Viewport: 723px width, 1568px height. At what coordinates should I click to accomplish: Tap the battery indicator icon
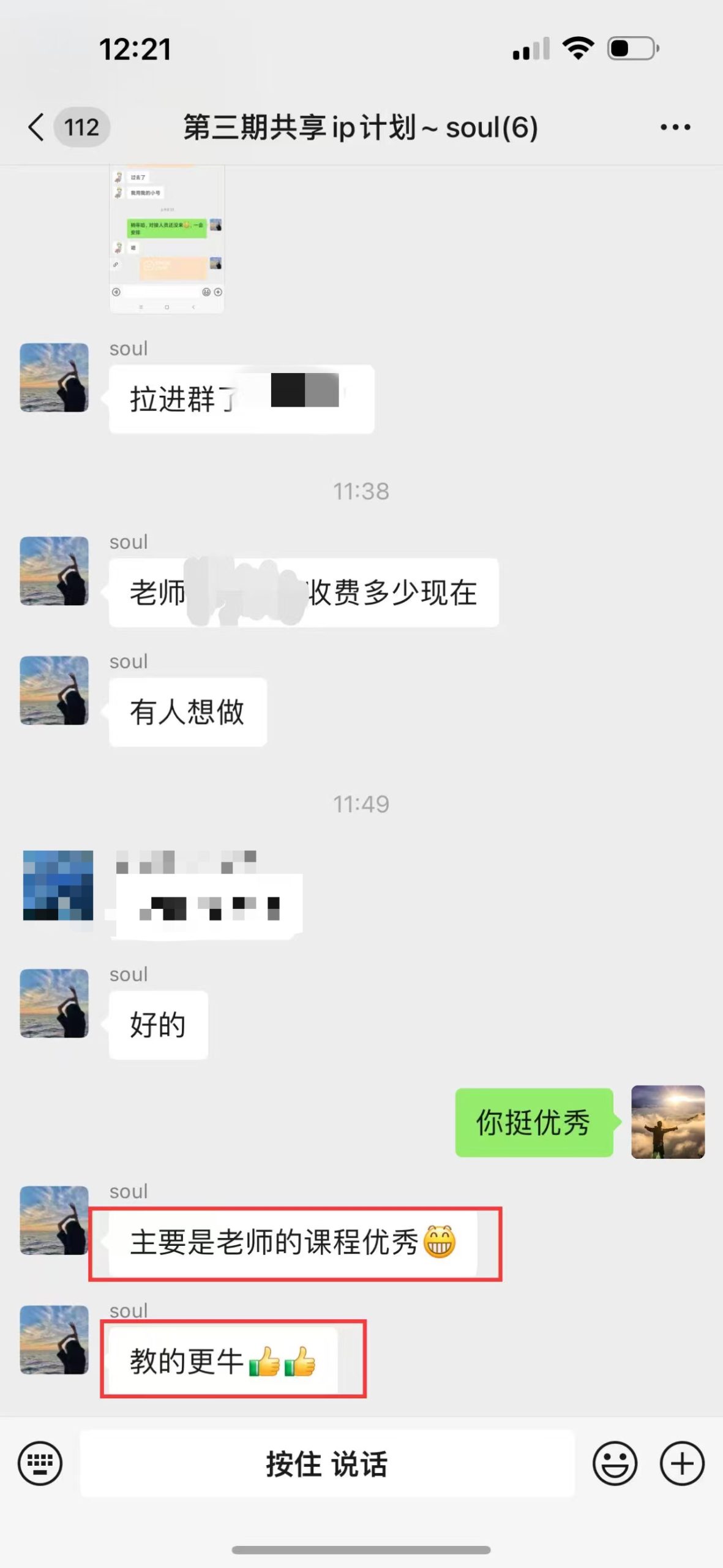coord(632,48)
